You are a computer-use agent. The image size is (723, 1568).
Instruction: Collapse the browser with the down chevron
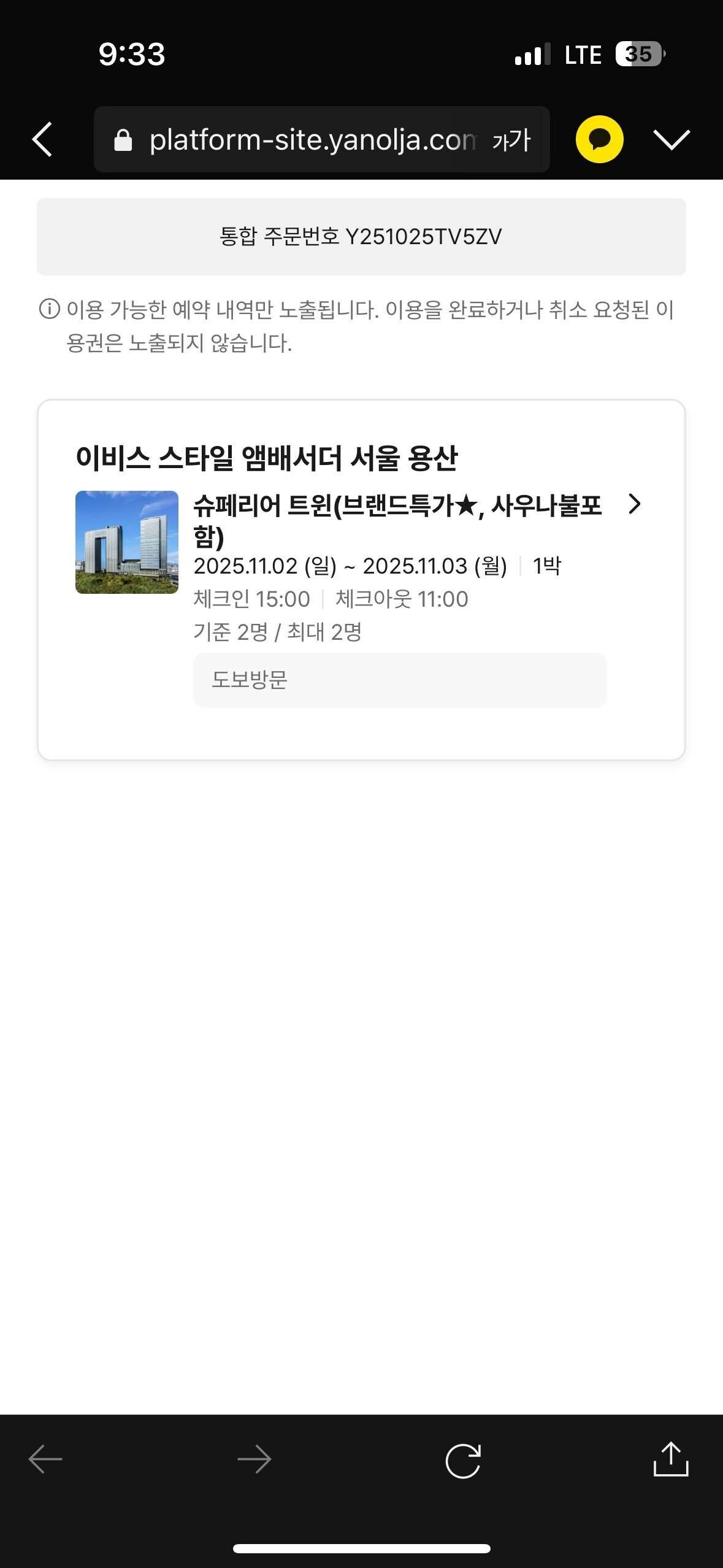[671, 139]
